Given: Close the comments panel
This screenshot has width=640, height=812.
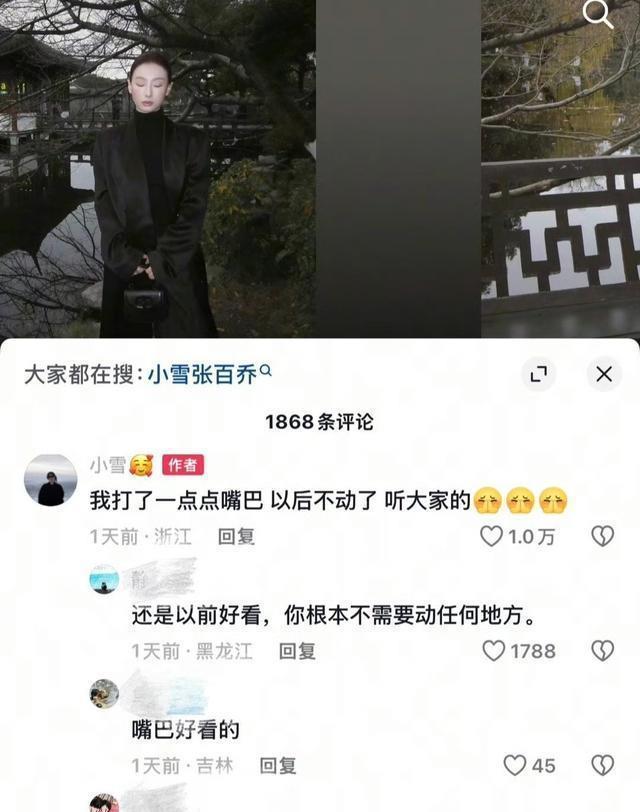Looking at the screenshot, I should pos(603,374).
